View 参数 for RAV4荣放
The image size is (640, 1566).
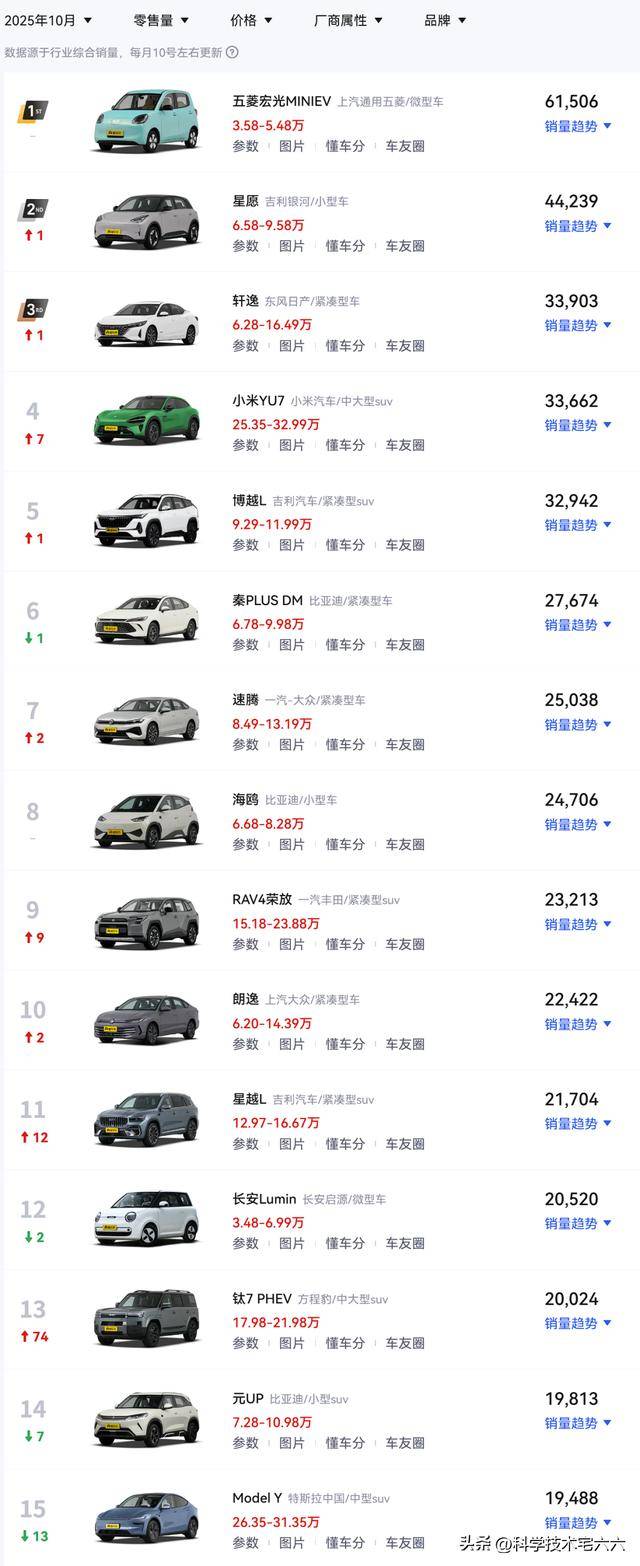(x=245, y=944)
